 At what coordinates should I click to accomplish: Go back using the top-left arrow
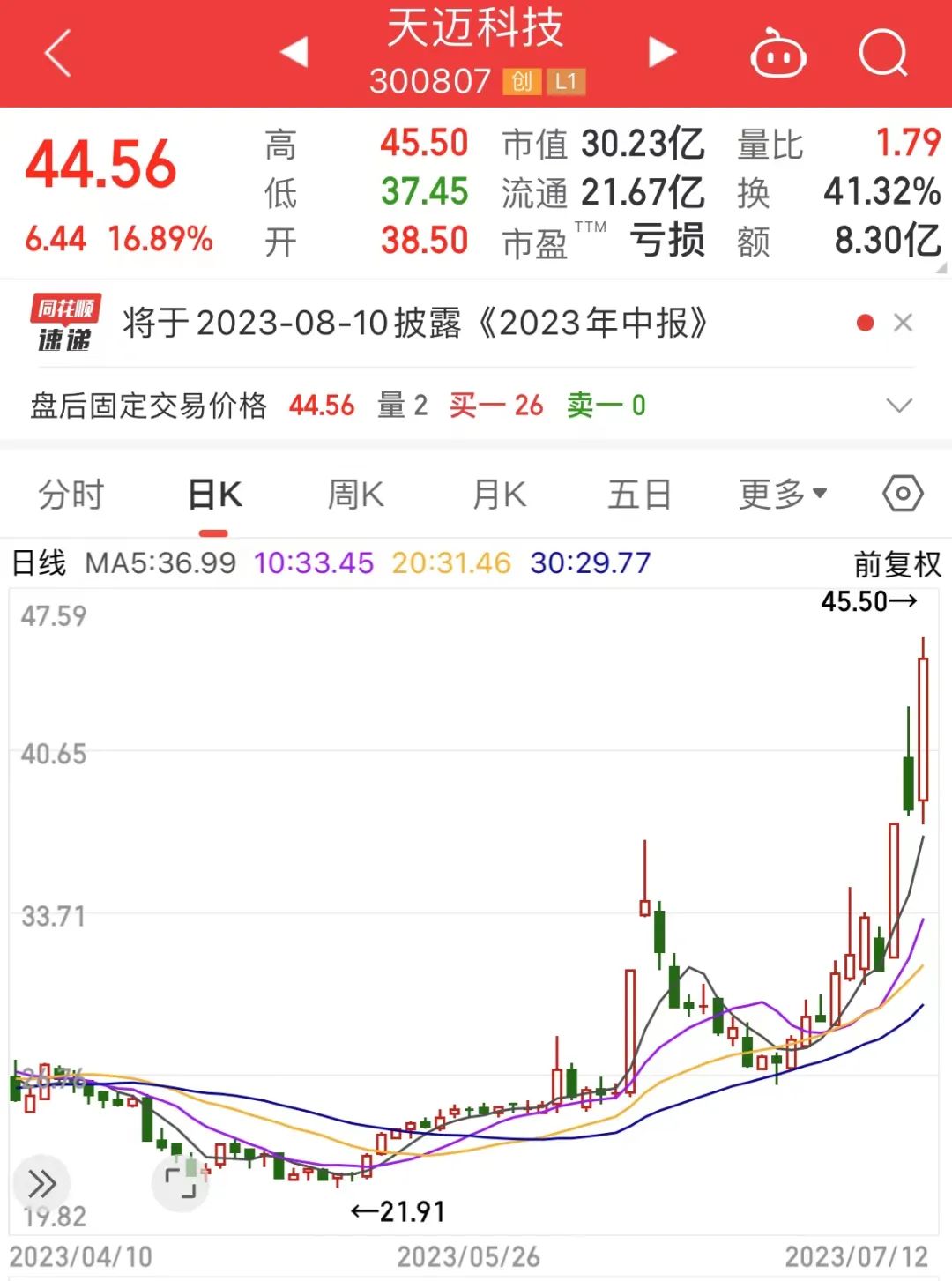[x=57, y=54]
